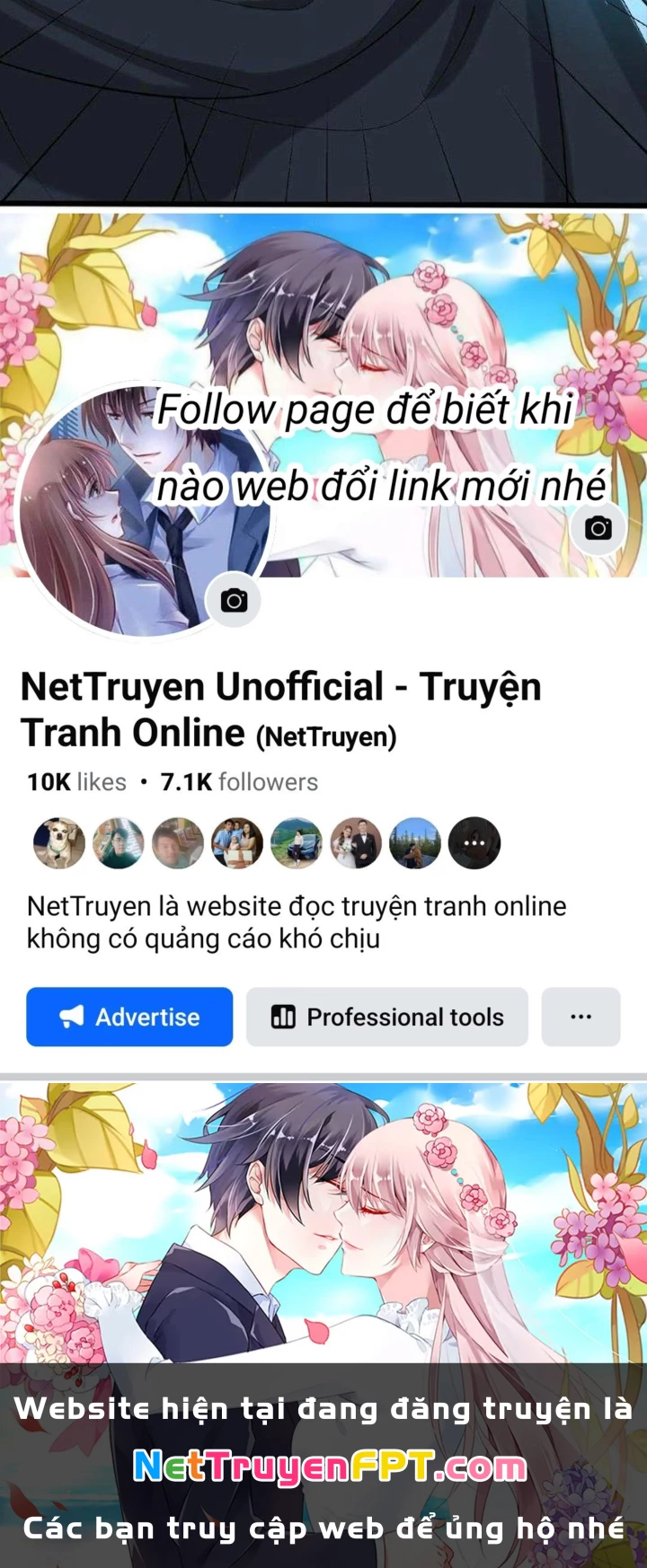The image size is (647, 1568).
Task: Click the camera icon on the profile picture
Action: [x=234, y=599]
